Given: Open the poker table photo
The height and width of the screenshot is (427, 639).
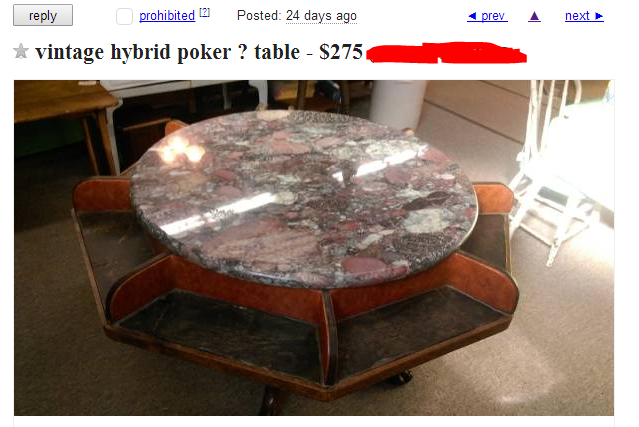Looking at the screenshot, I should point(313,247).
